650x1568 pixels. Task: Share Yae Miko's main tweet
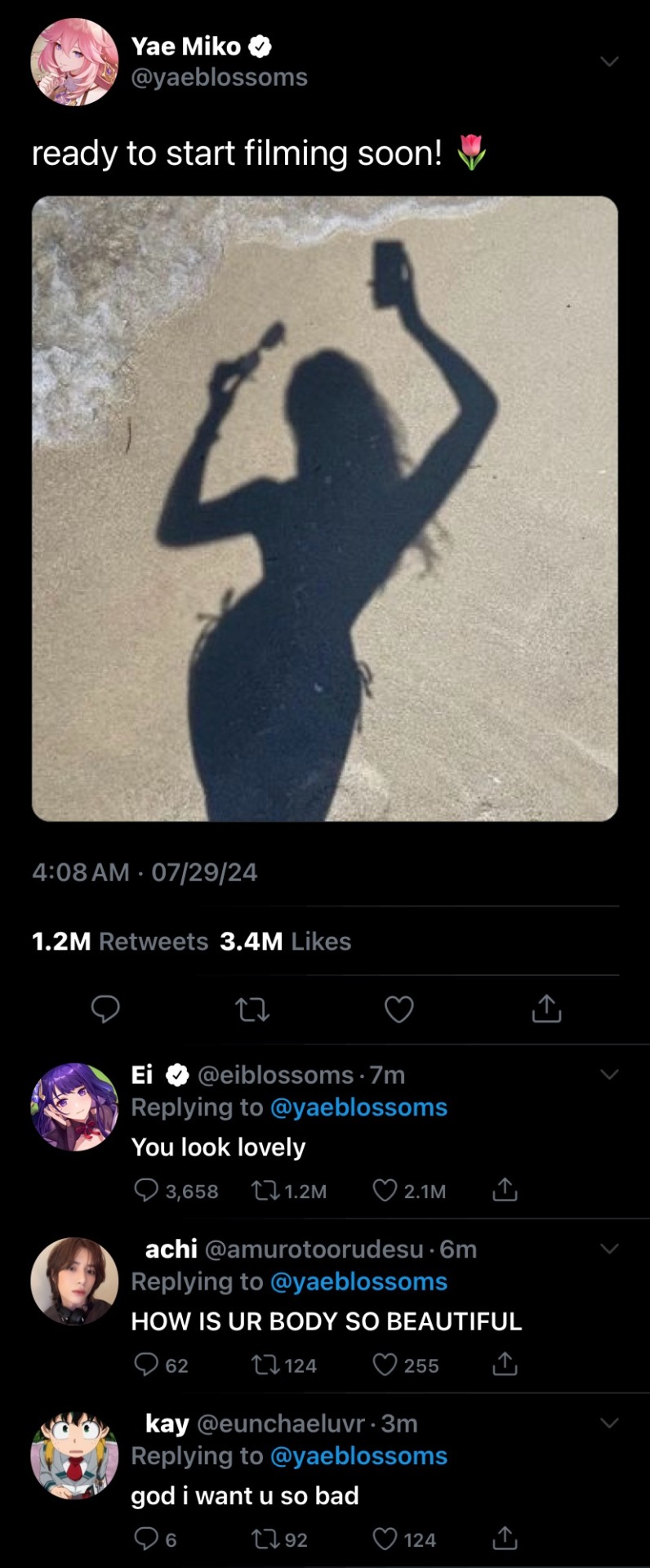click(x=546, y=1009)
